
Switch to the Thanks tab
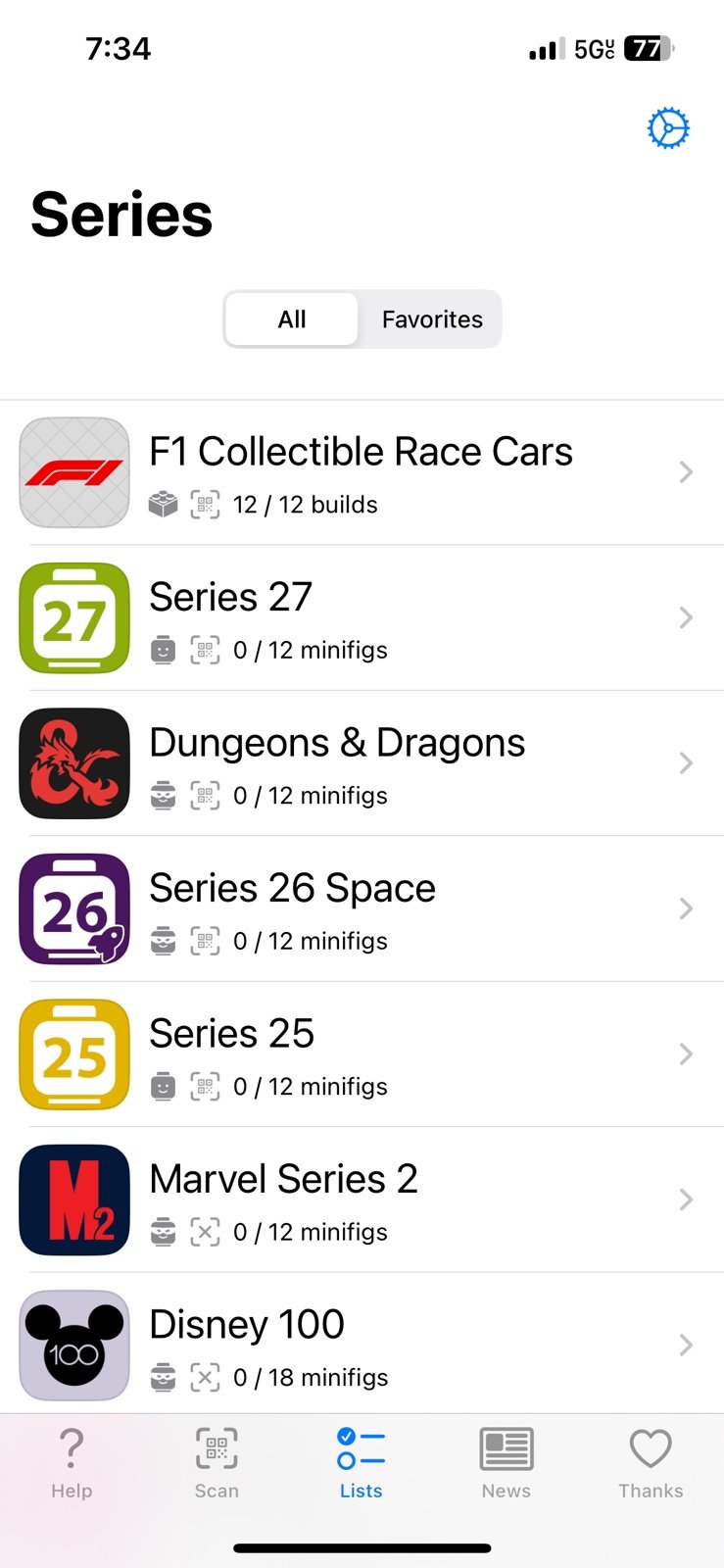[x=651, y=1463]
